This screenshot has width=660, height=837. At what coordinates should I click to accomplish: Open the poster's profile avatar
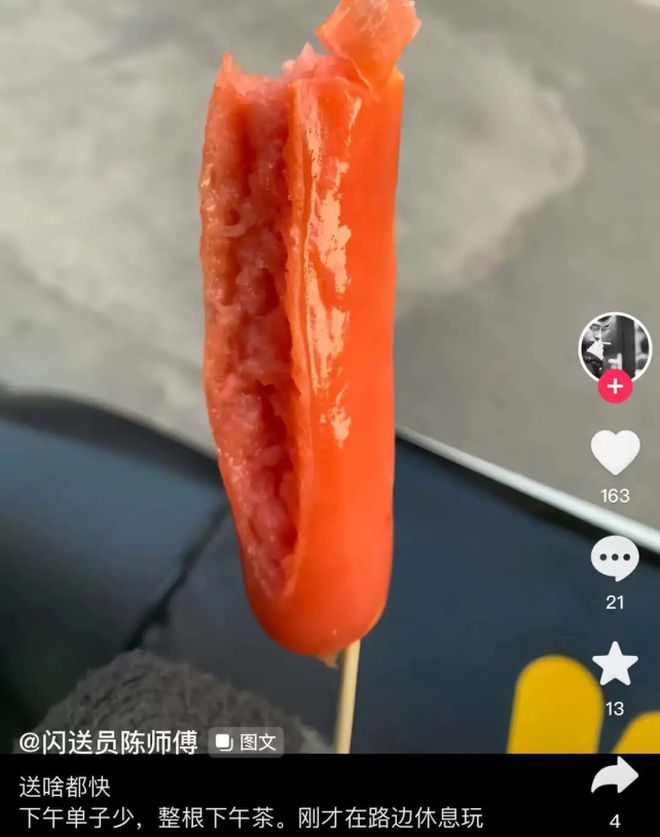coord(615,347)
